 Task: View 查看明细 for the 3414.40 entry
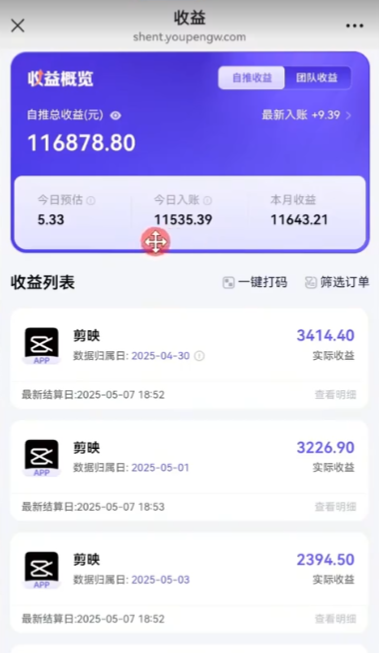[335, 394]
